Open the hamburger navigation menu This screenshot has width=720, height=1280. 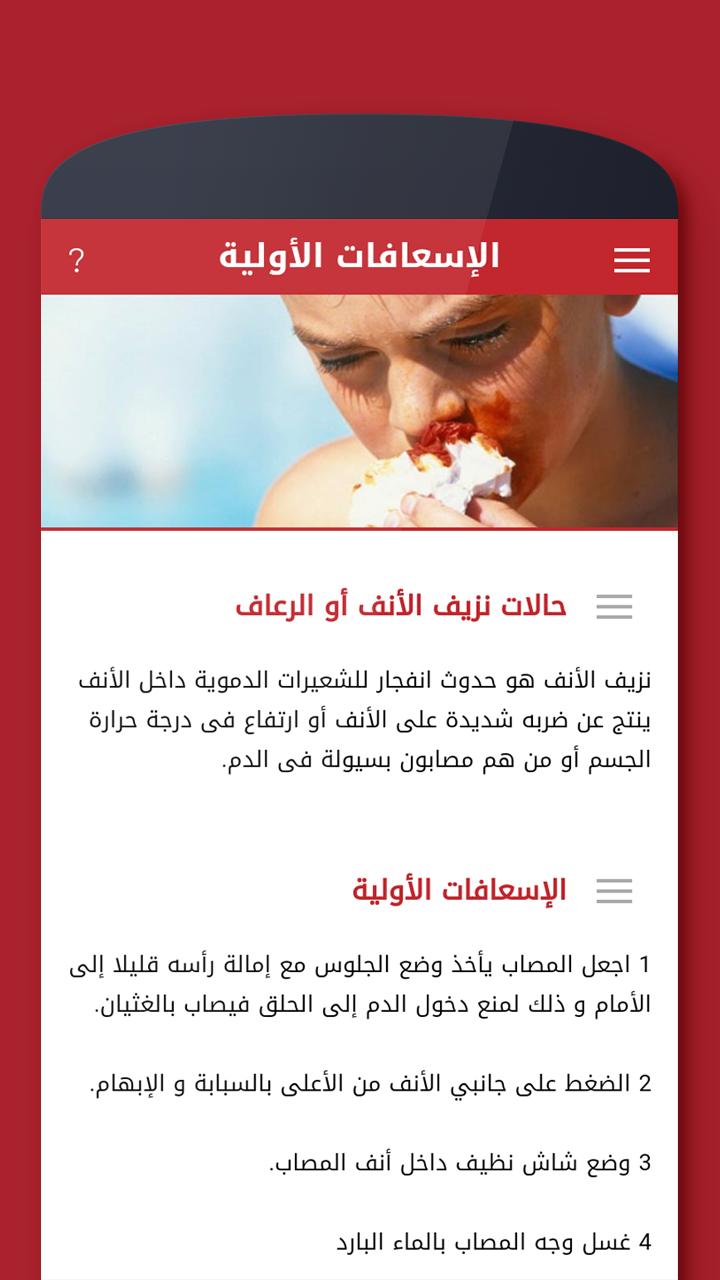pyautogui.click(x=631, y=260)
